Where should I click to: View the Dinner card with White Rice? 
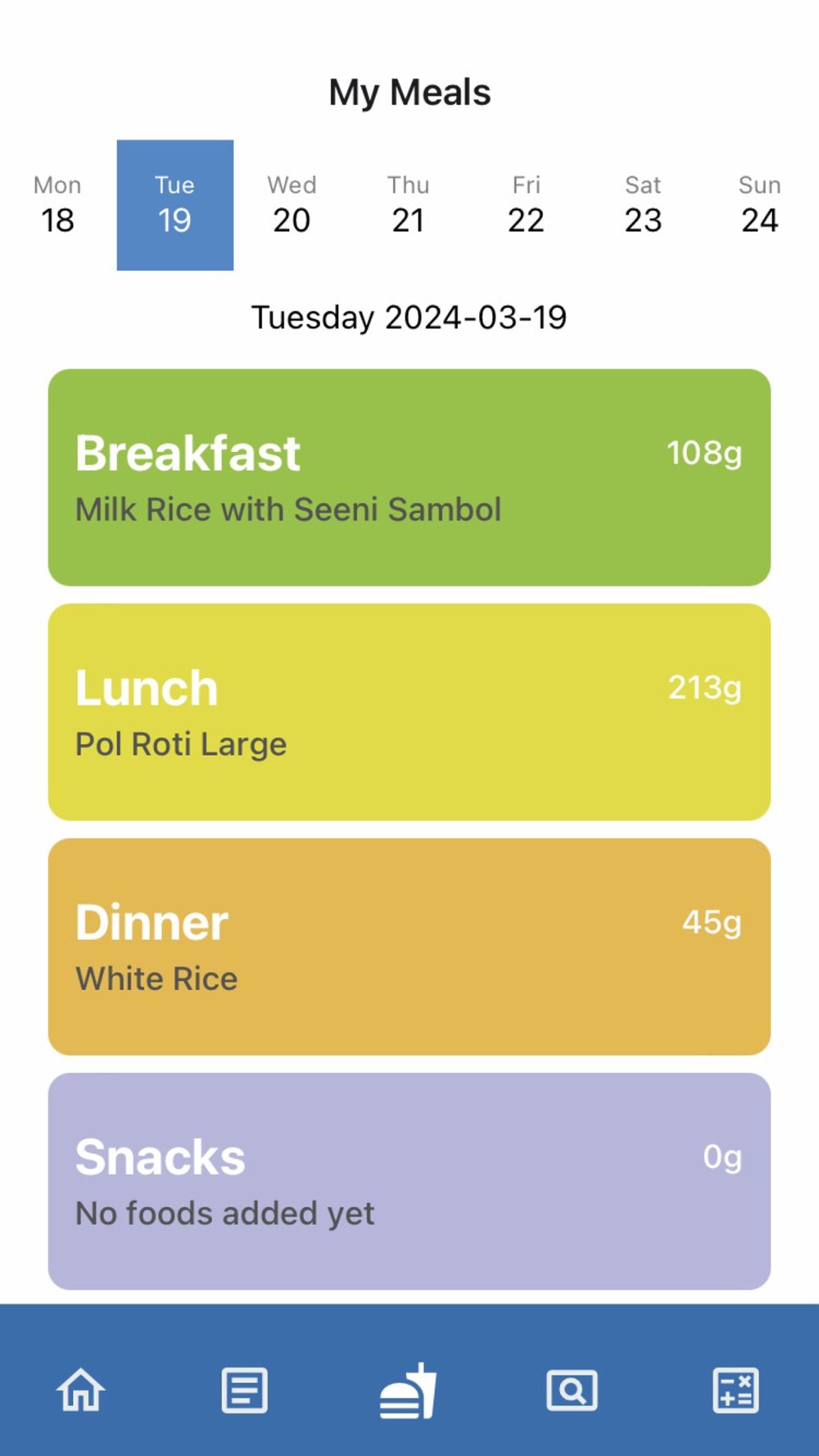(x=409, y=946)
